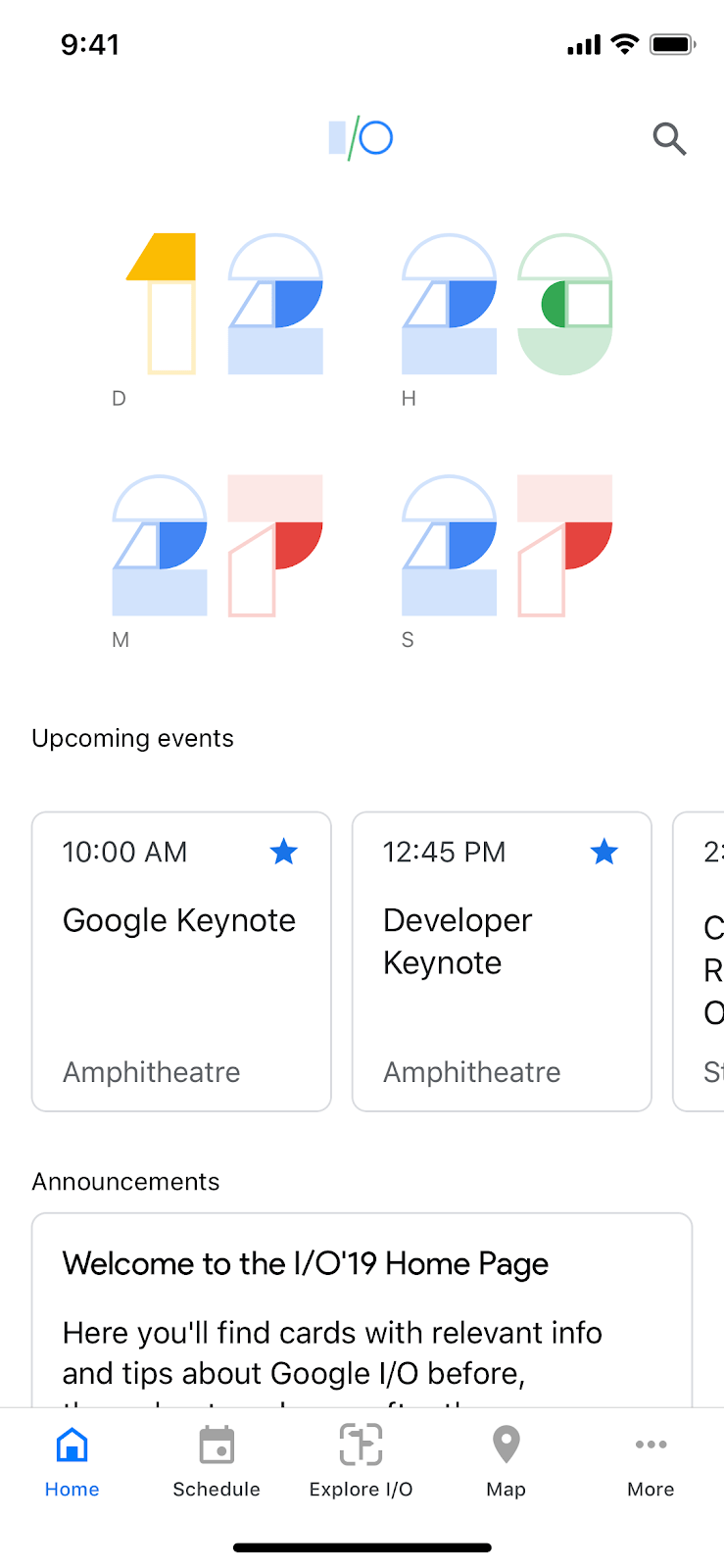
Task: Unstar the Developer Keynote event
Action: coord(604,852)
